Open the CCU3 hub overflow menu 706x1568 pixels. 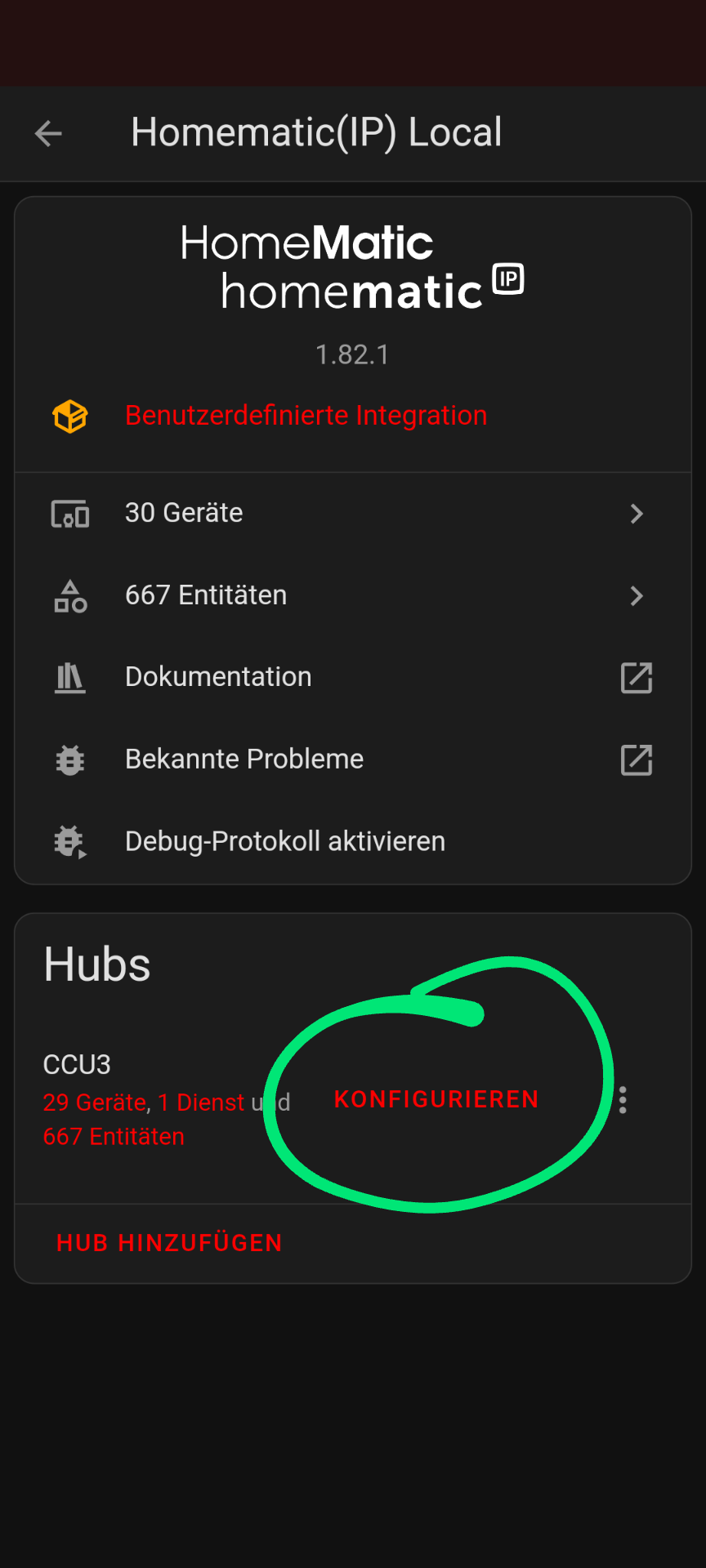[623, 1100]
